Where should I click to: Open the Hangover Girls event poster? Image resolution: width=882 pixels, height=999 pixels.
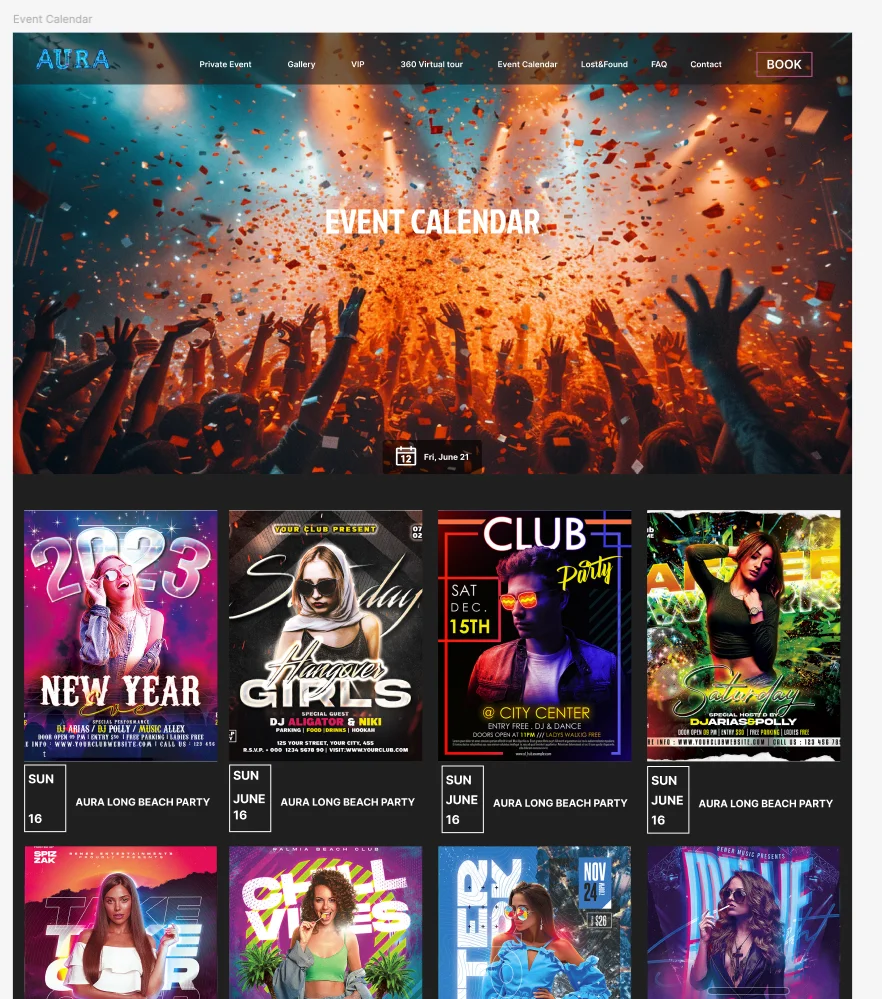325,635
